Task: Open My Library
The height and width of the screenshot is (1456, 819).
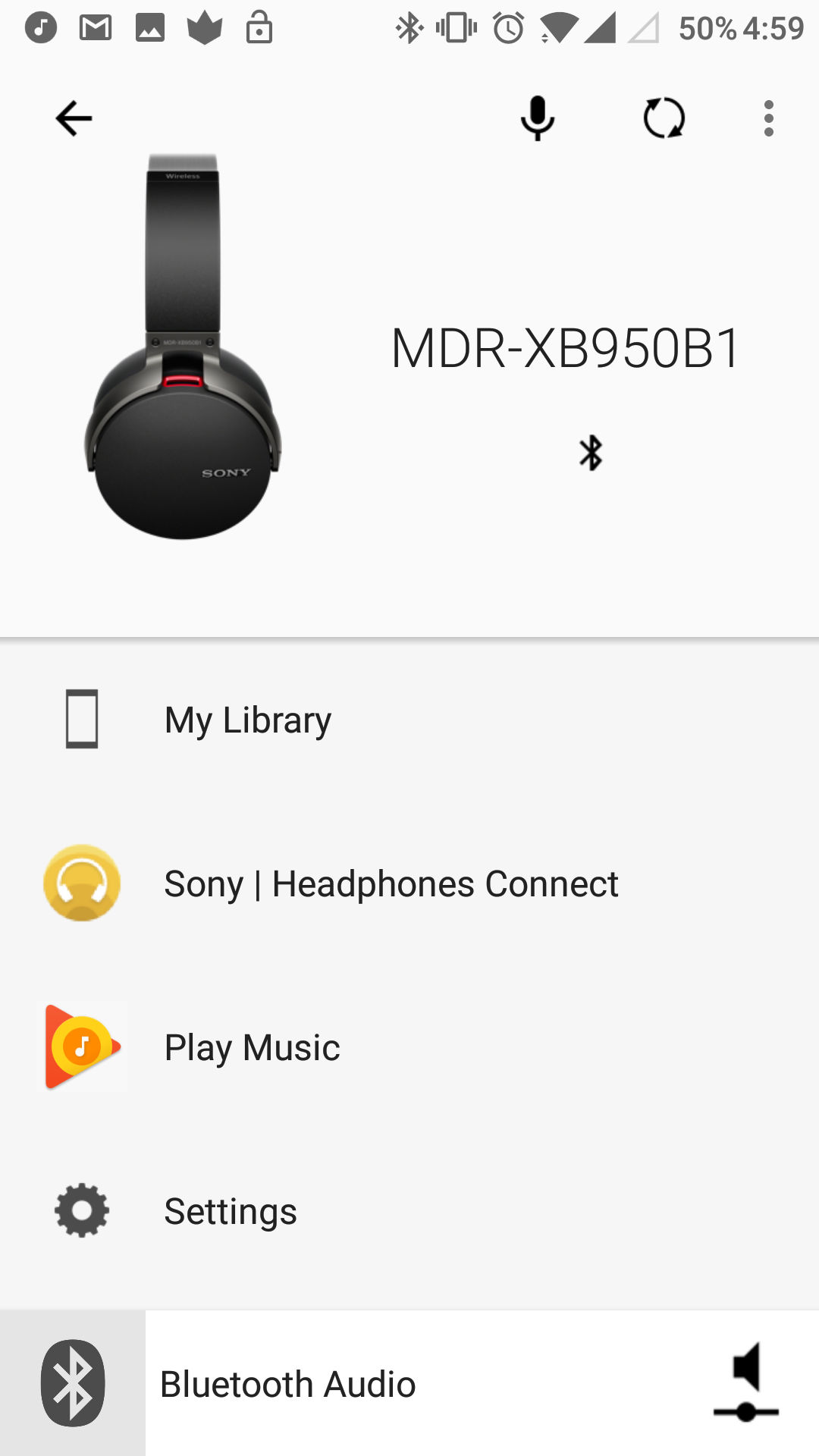Action: [x=409, y=719]
